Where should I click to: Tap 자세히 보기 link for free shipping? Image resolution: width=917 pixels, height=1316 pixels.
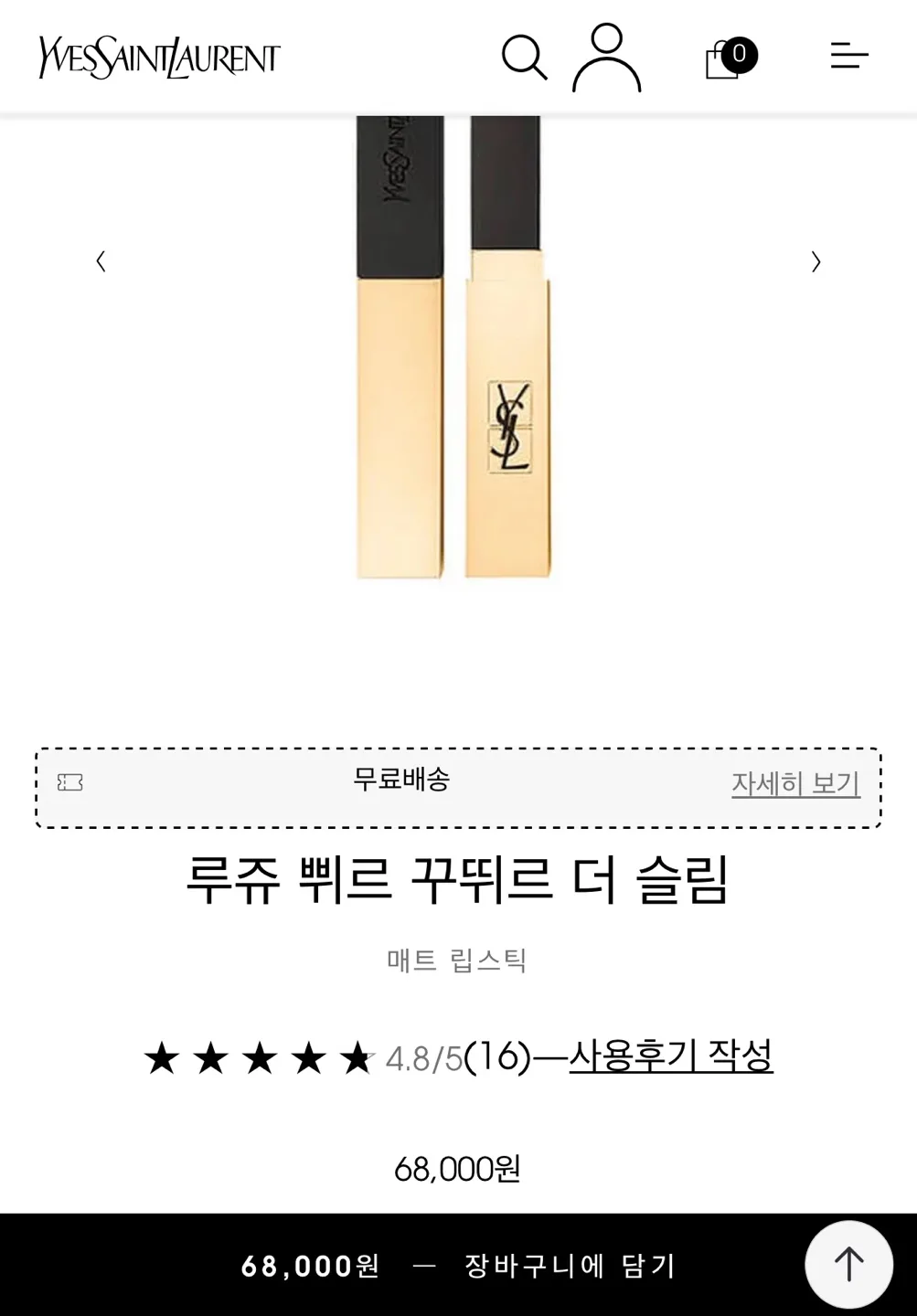tap(795, 783)
